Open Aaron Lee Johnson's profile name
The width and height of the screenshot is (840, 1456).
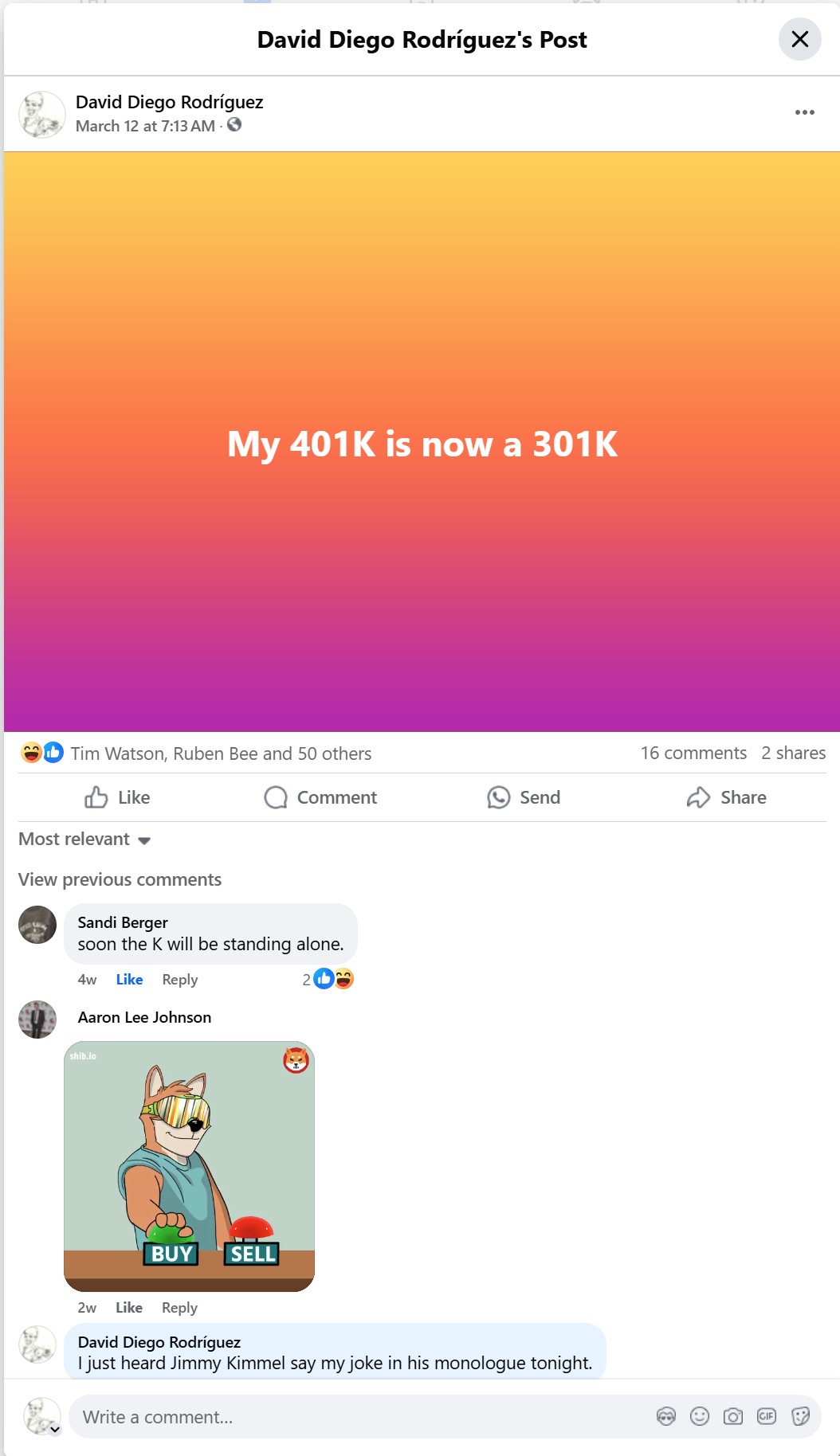[144, 1017]
